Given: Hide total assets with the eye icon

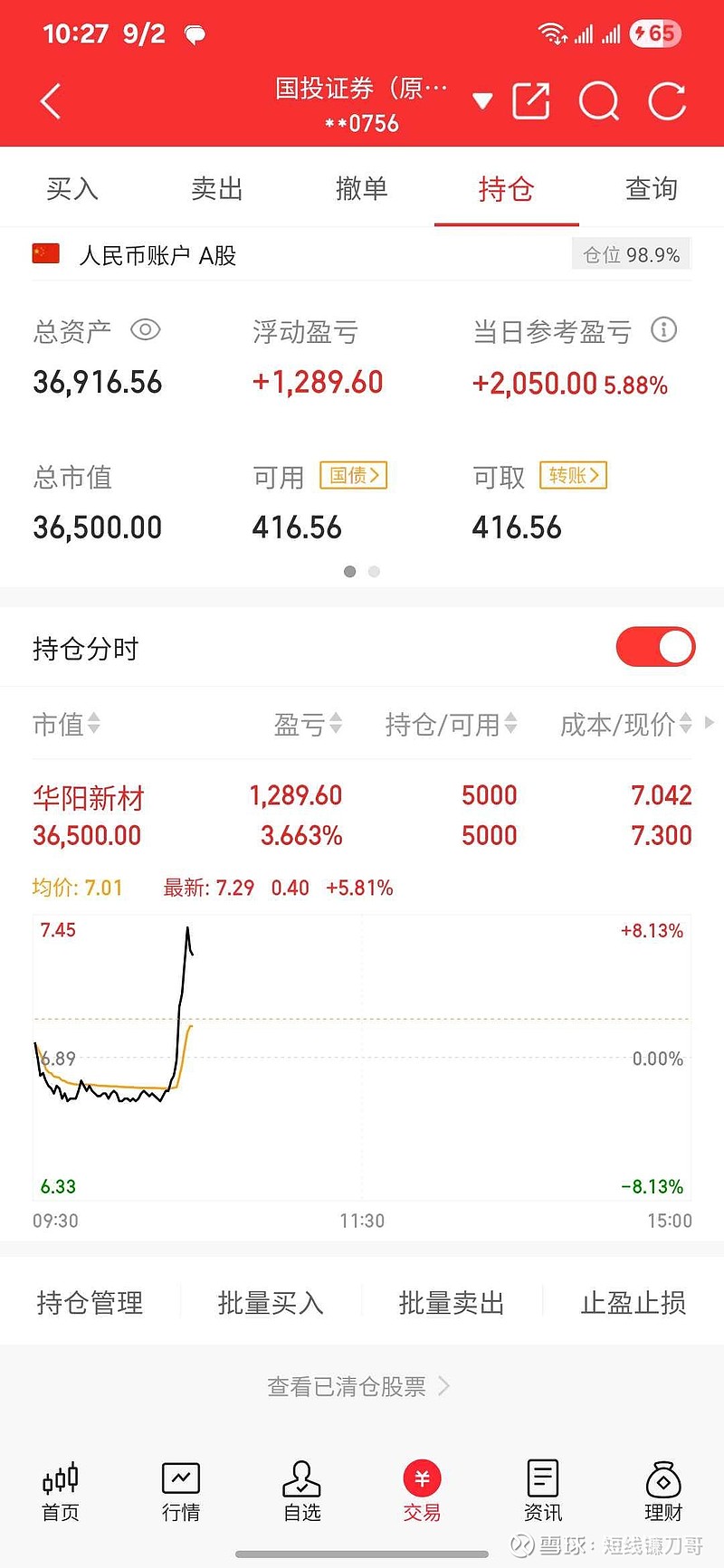Looking at the screenshot, I should [x=146, y=330].
